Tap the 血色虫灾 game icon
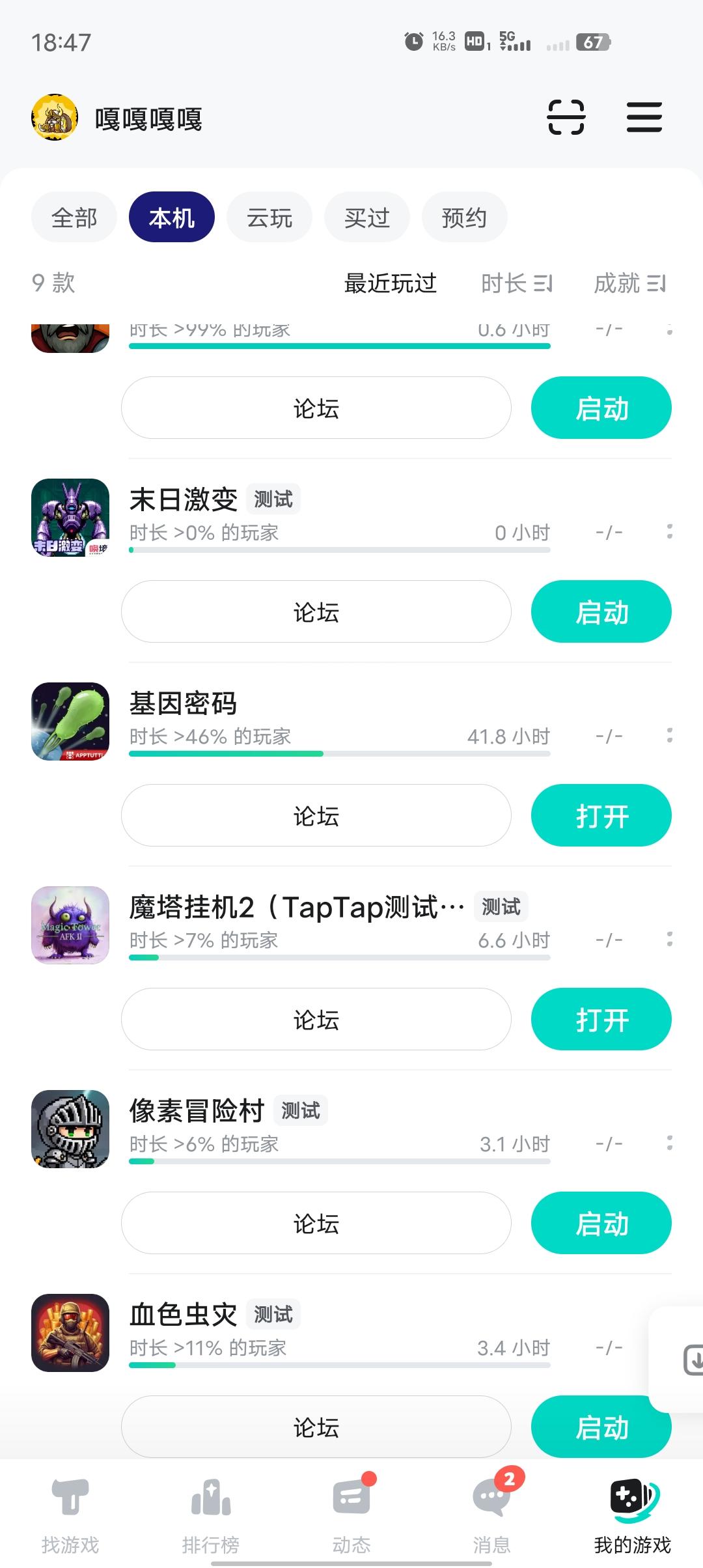This screenshot has width=703, height=1568. click(70, 1333)
